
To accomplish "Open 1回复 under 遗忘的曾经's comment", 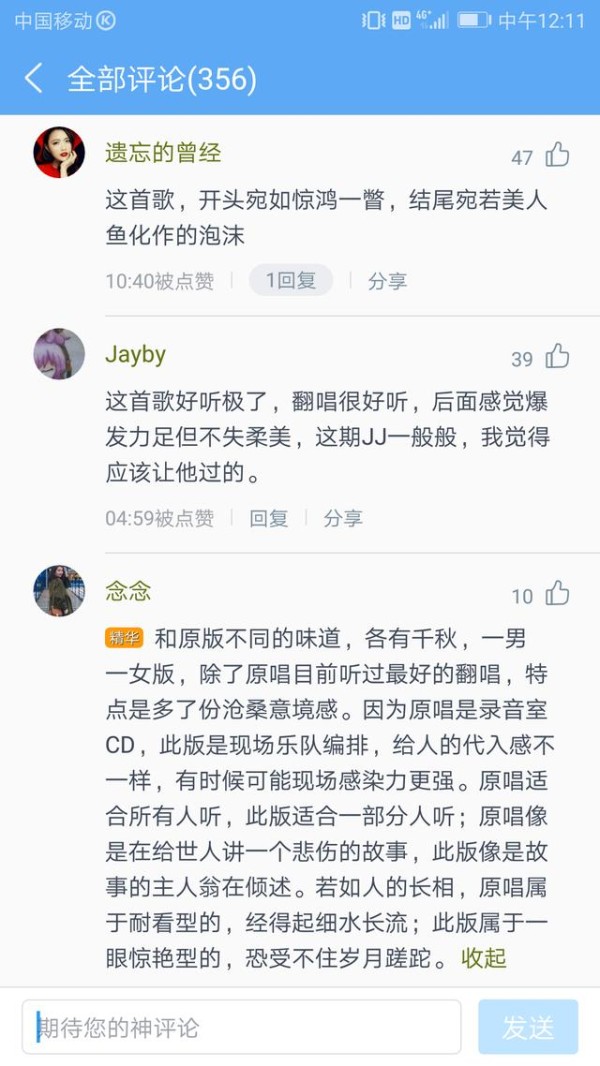I will coord(290,281).
